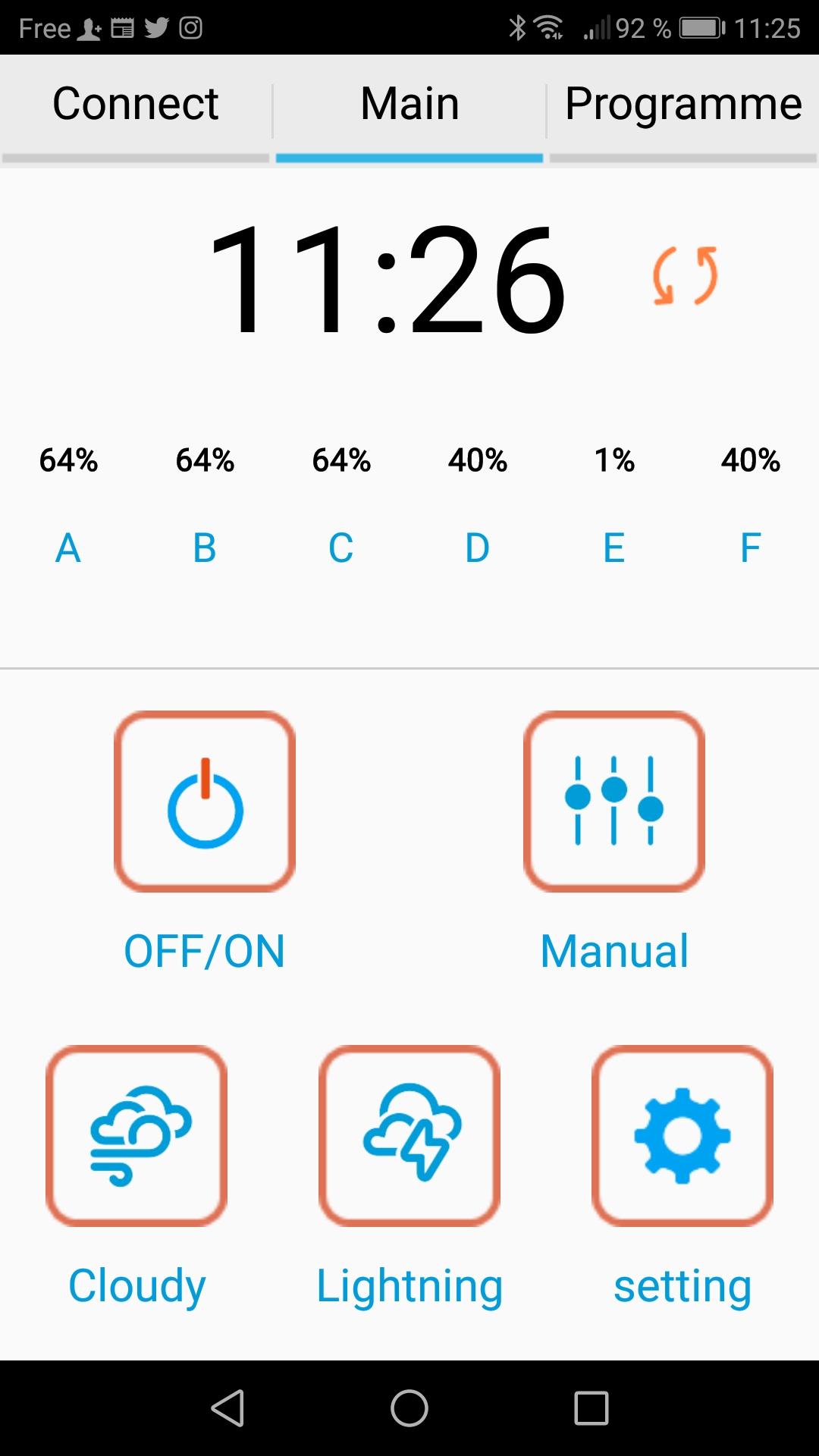Return to the home screen

(x=409, y=1408)
